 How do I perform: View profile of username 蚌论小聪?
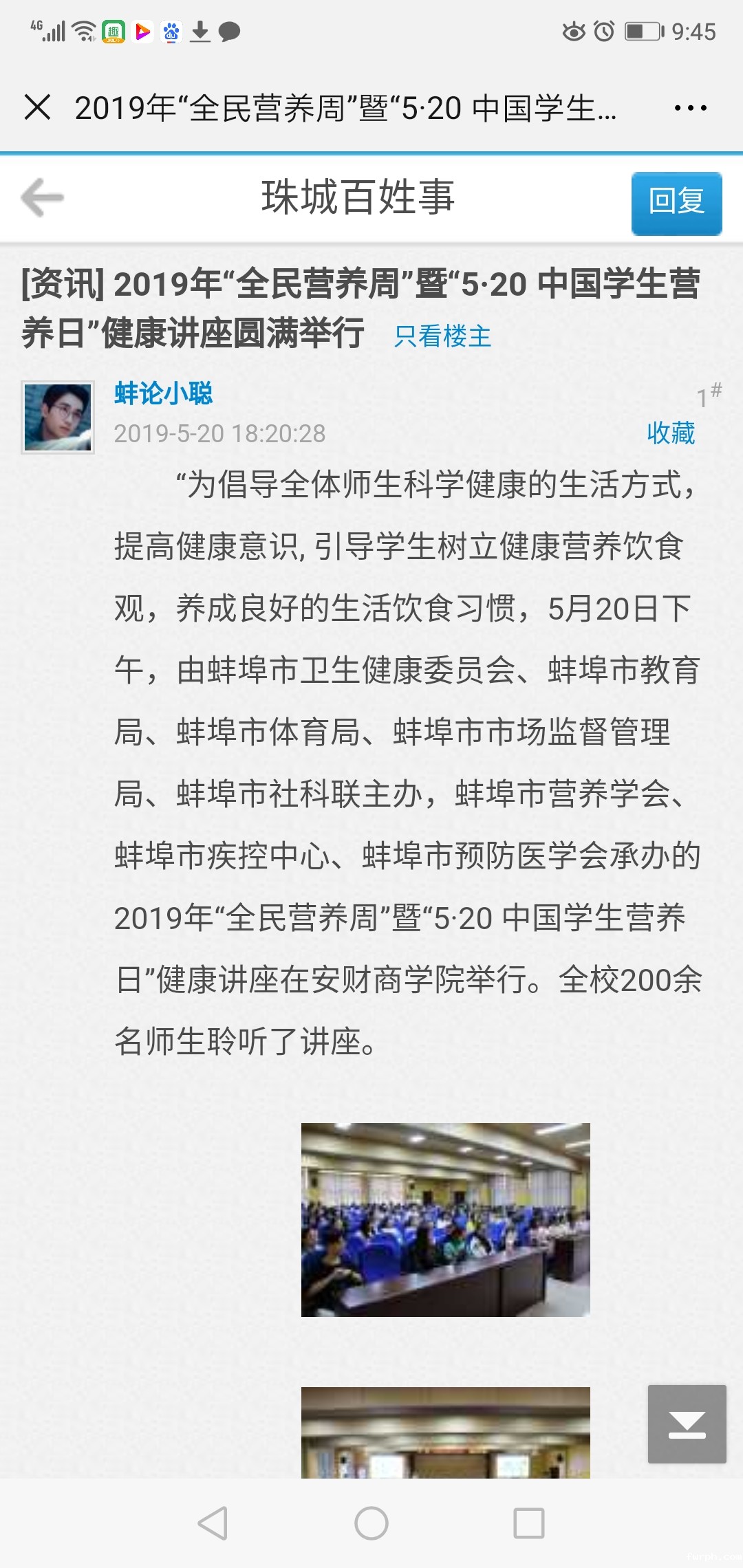coord(163,393)
